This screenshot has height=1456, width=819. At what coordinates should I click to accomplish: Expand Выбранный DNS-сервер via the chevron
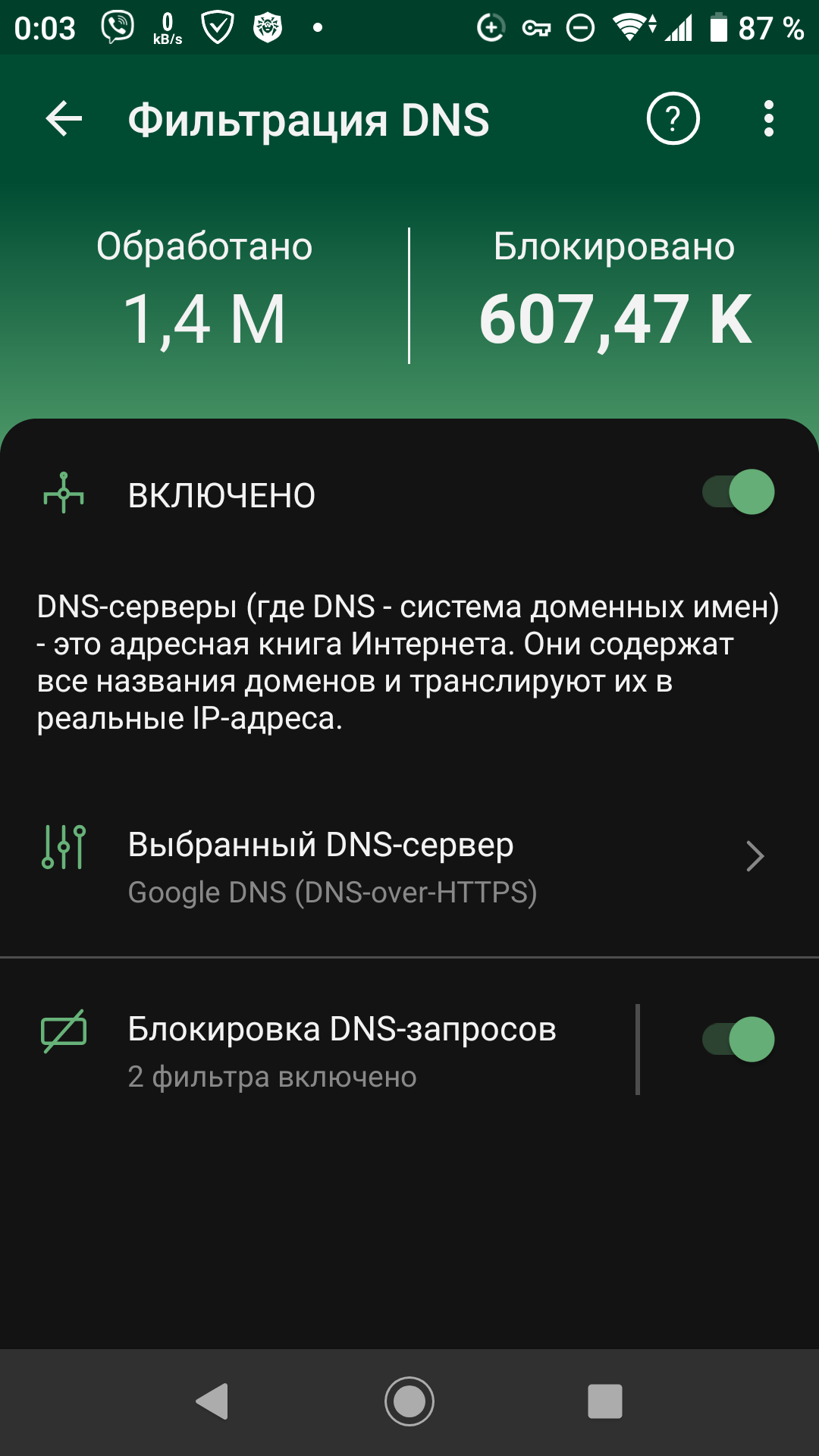pos(755,856)
